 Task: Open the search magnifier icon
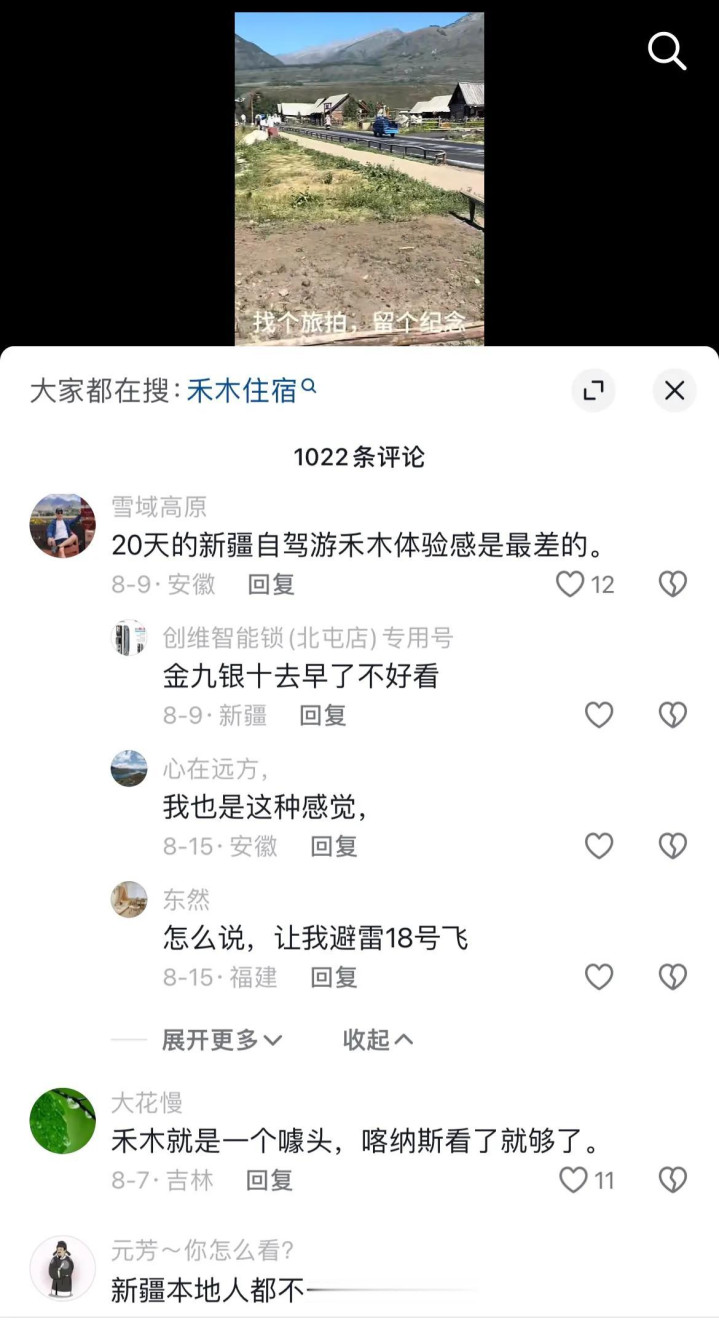[x=667, y=50]
